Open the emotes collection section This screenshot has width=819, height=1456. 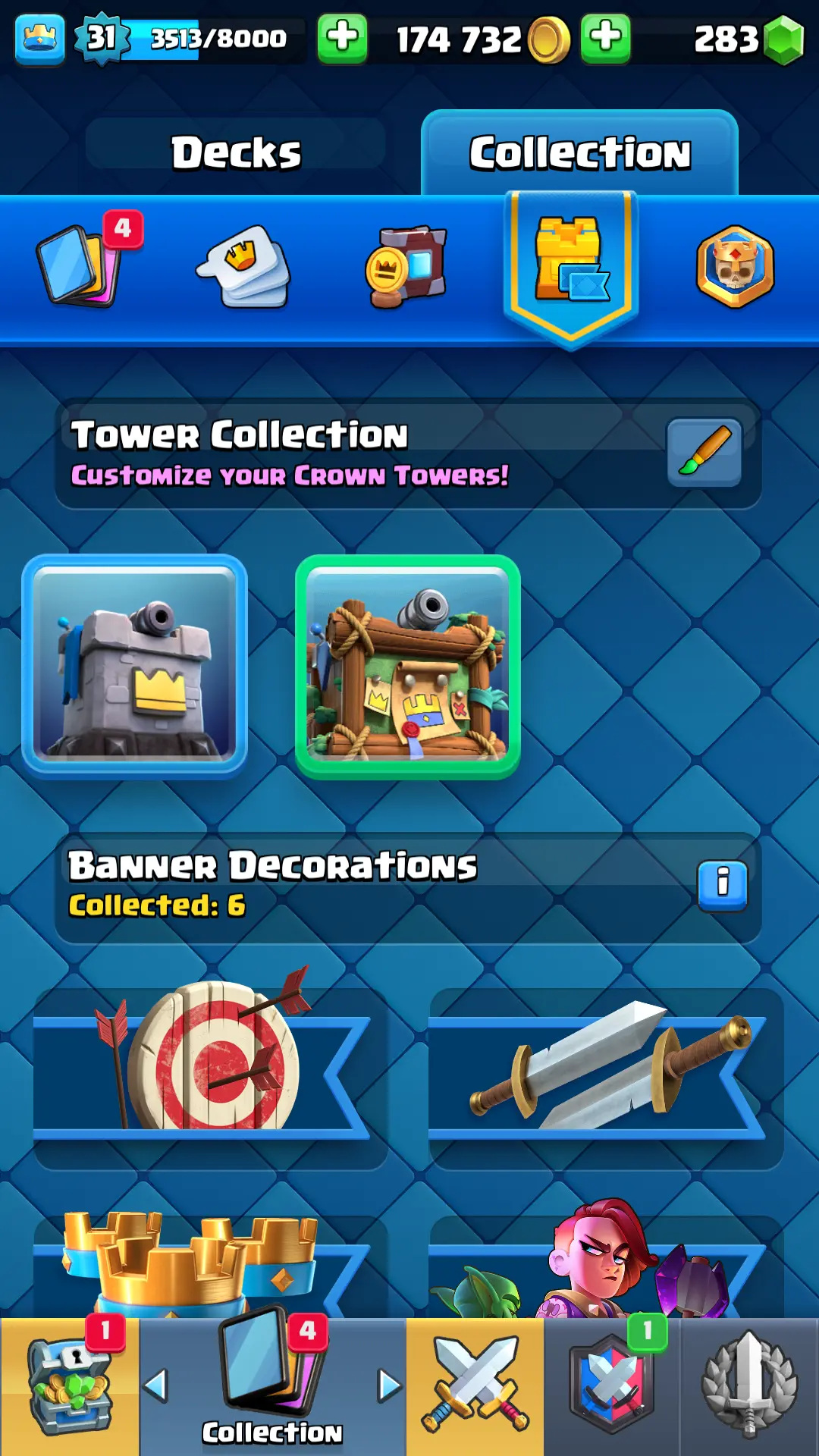(244, 267)
